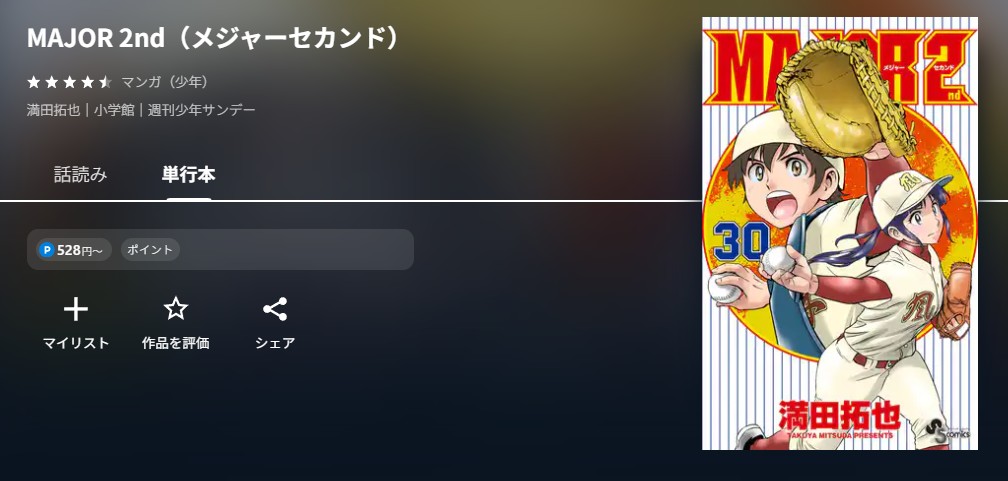Open the MAJOR 2nd volume 30 cover

coord(839,233)
